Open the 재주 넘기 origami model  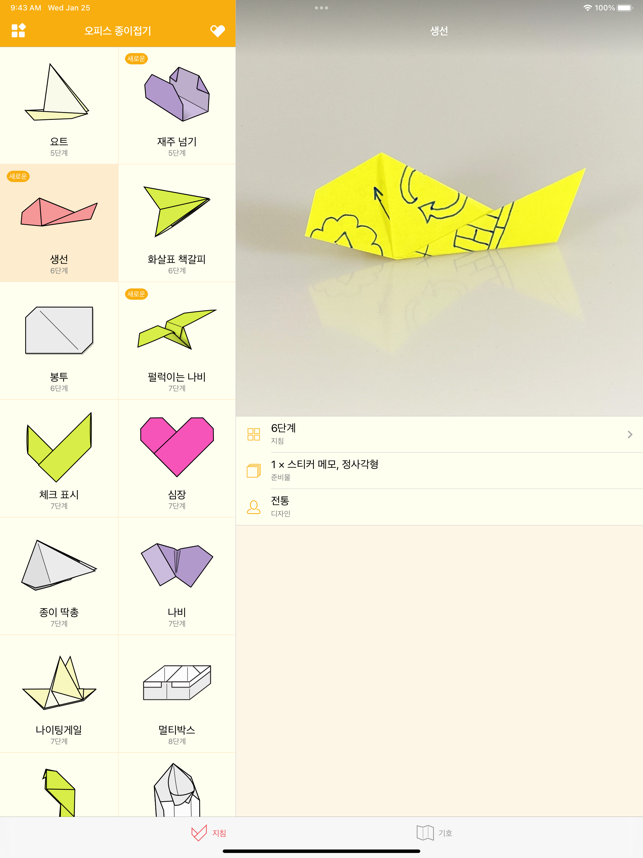pyautogui.click(x=177, y=105)
